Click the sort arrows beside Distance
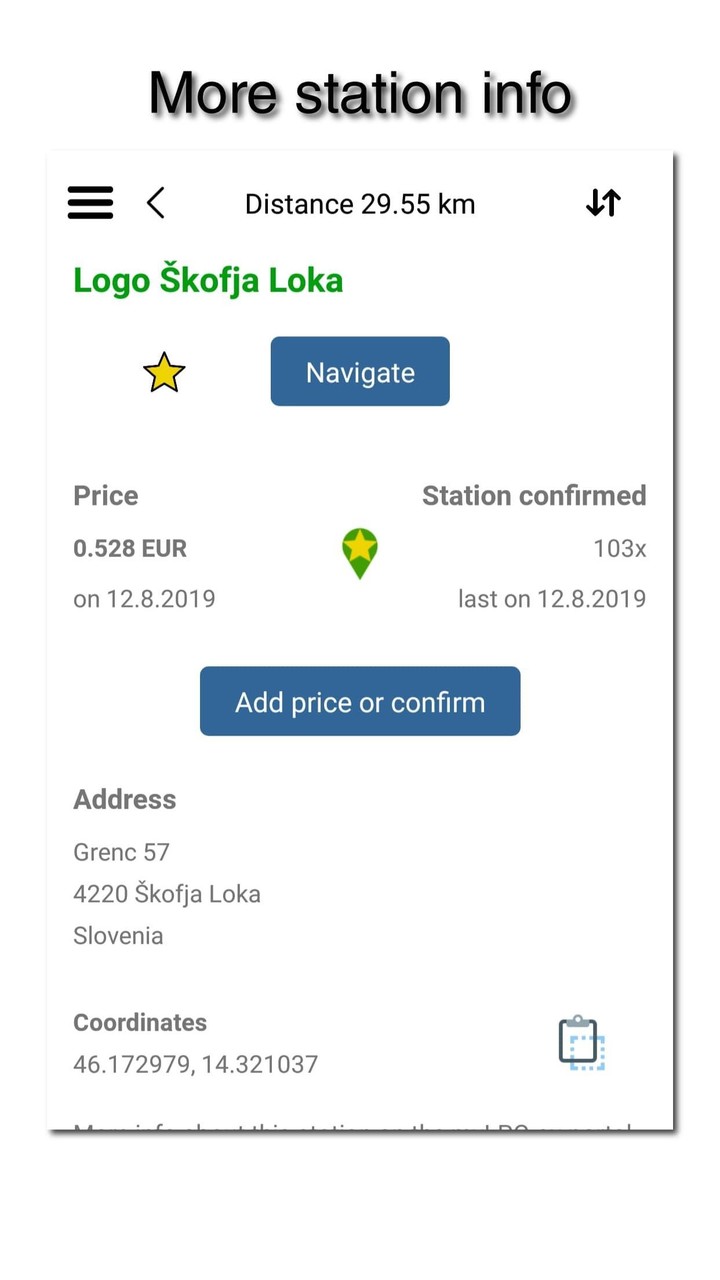The image size is (720, 1280). 602,202
